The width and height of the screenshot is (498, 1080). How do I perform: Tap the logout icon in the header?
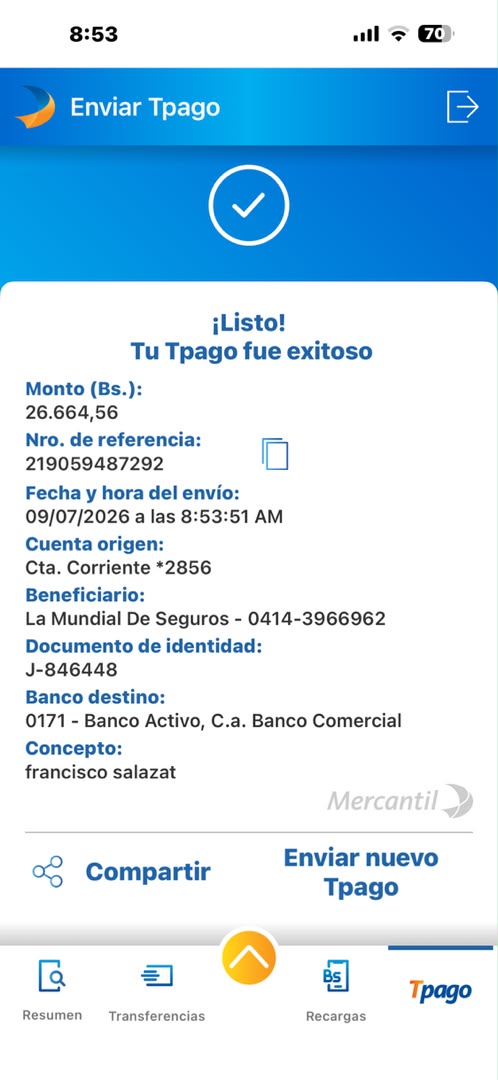[x=462, y=107]
